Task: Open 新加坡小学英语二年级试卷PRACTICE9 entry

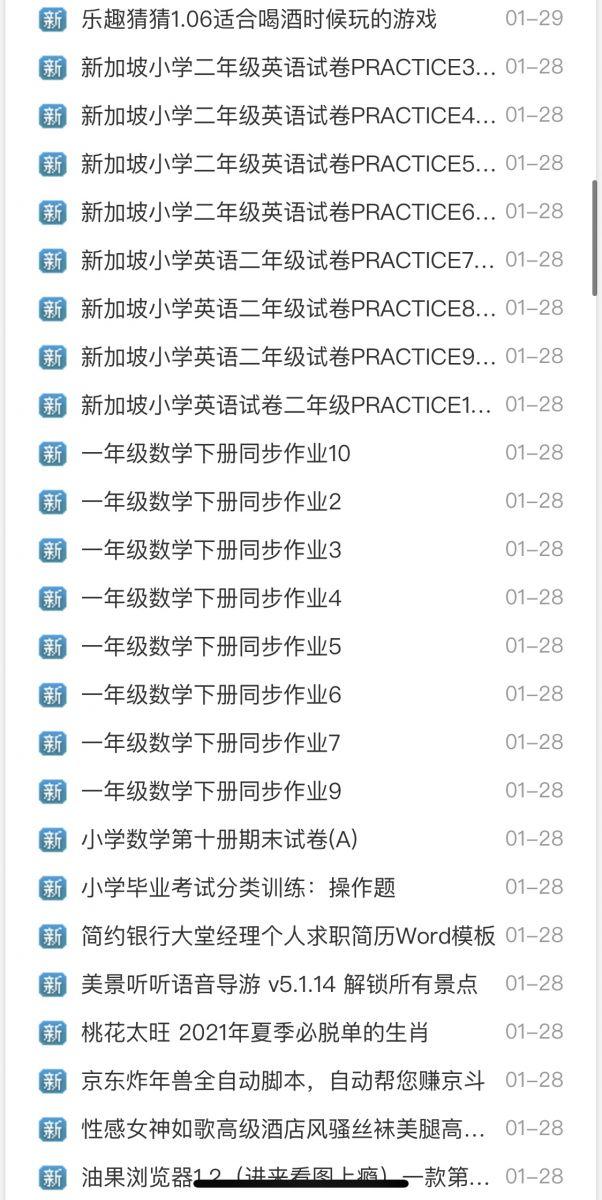Action: coord(288,357)
